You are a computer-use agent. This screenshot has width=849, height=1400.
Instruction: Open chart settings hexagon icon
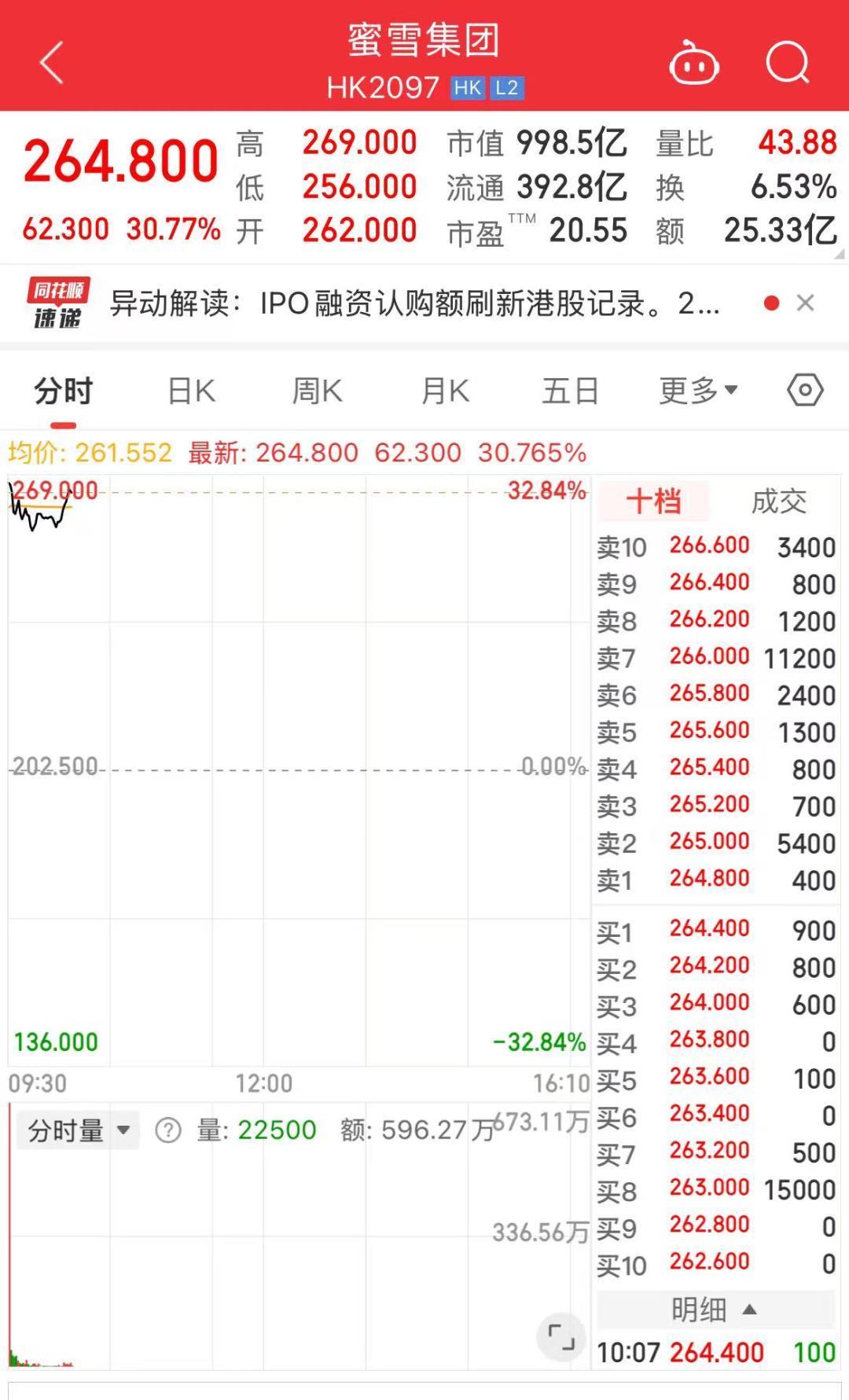[x=805, y=391]
